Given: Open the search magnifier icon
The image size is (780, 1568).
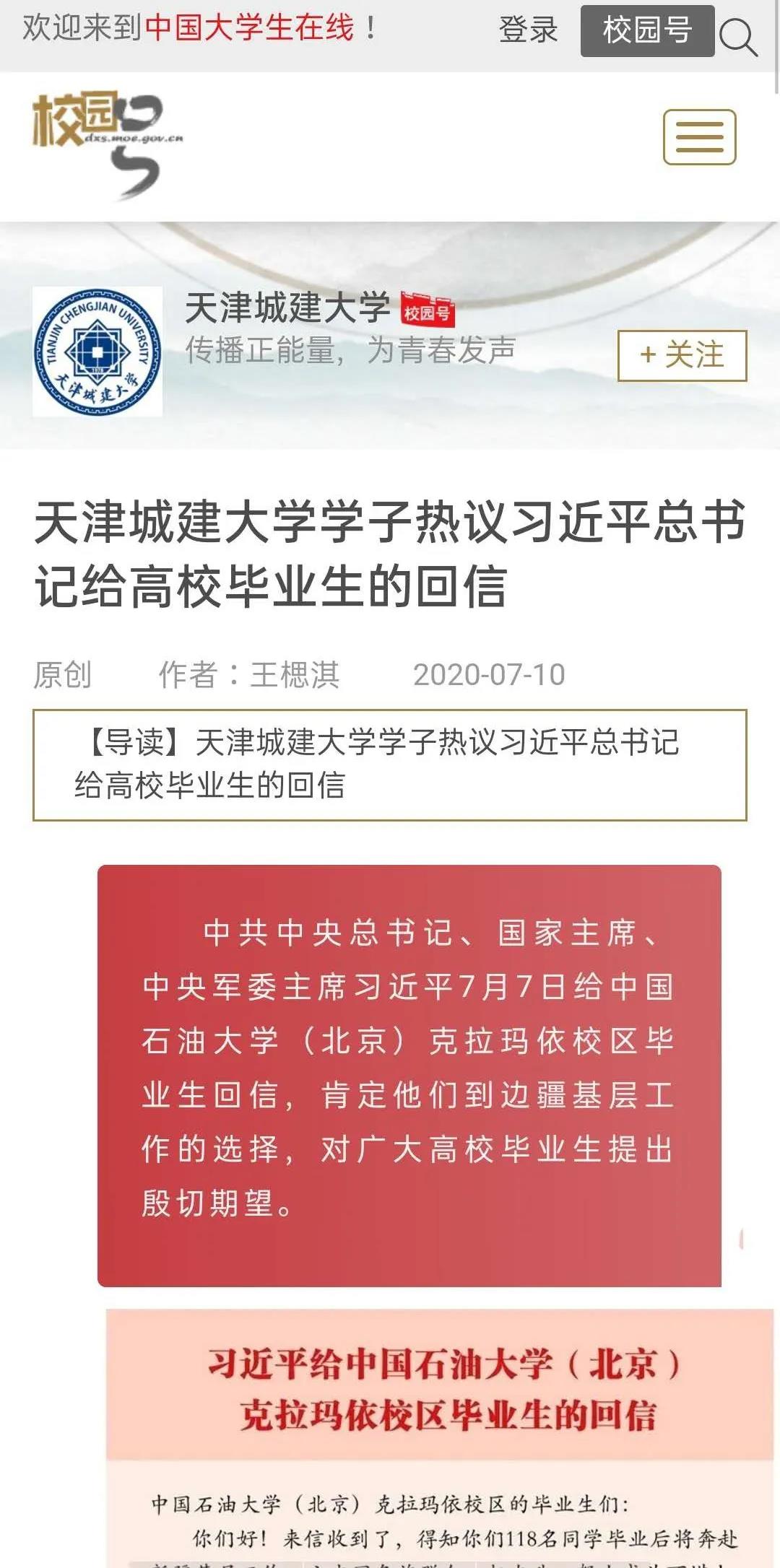Looking at the screenshot, I should 738,37.
